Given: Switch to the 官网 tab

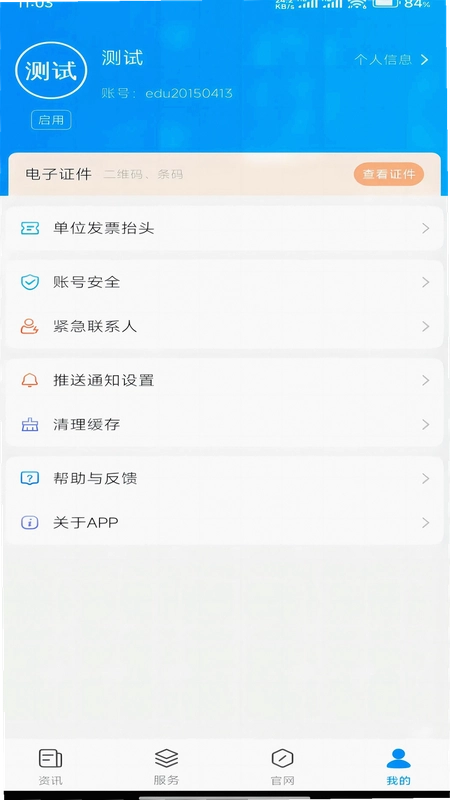Looking at the screenshot, I should (x=282, y=767).
